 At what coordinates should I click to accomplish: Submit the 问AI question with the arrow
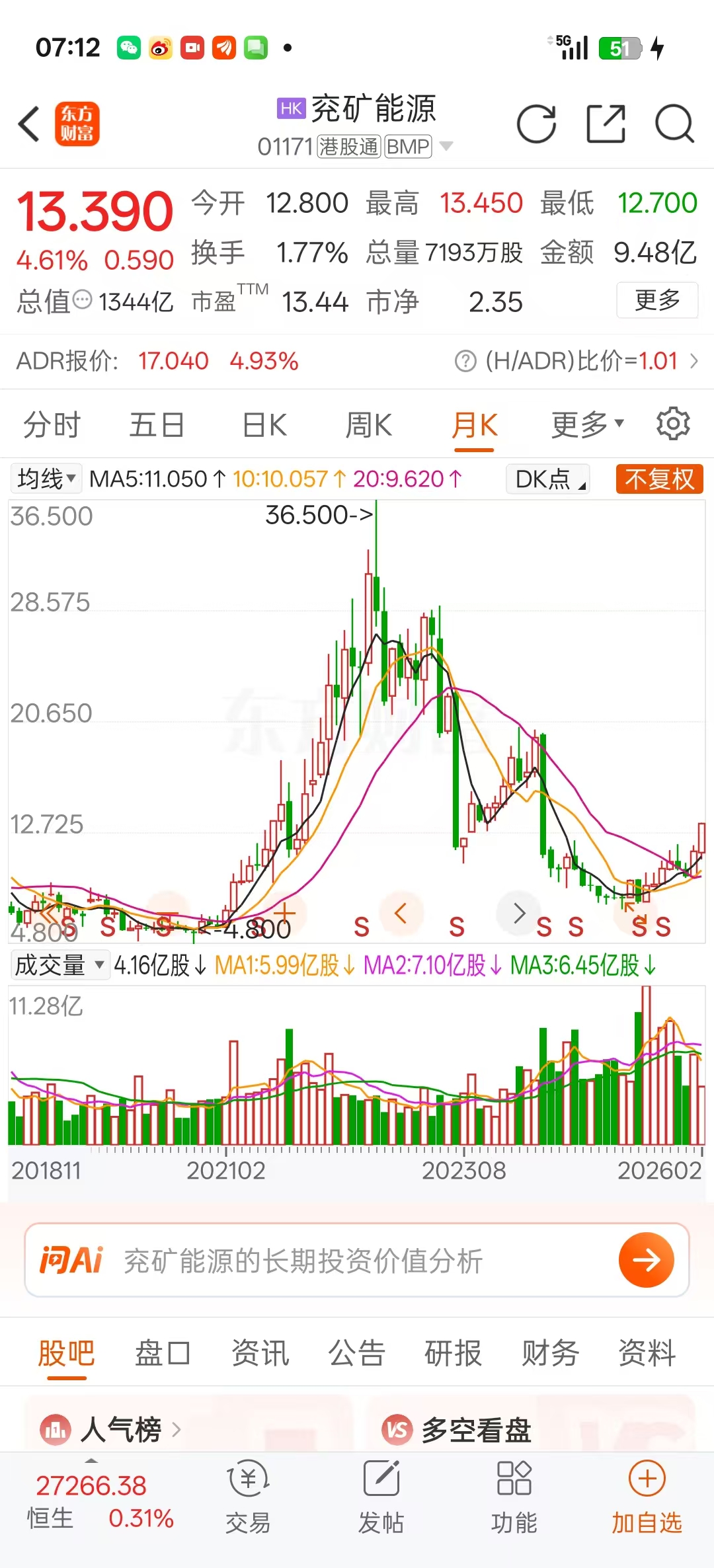click(x=646, y=1260)
